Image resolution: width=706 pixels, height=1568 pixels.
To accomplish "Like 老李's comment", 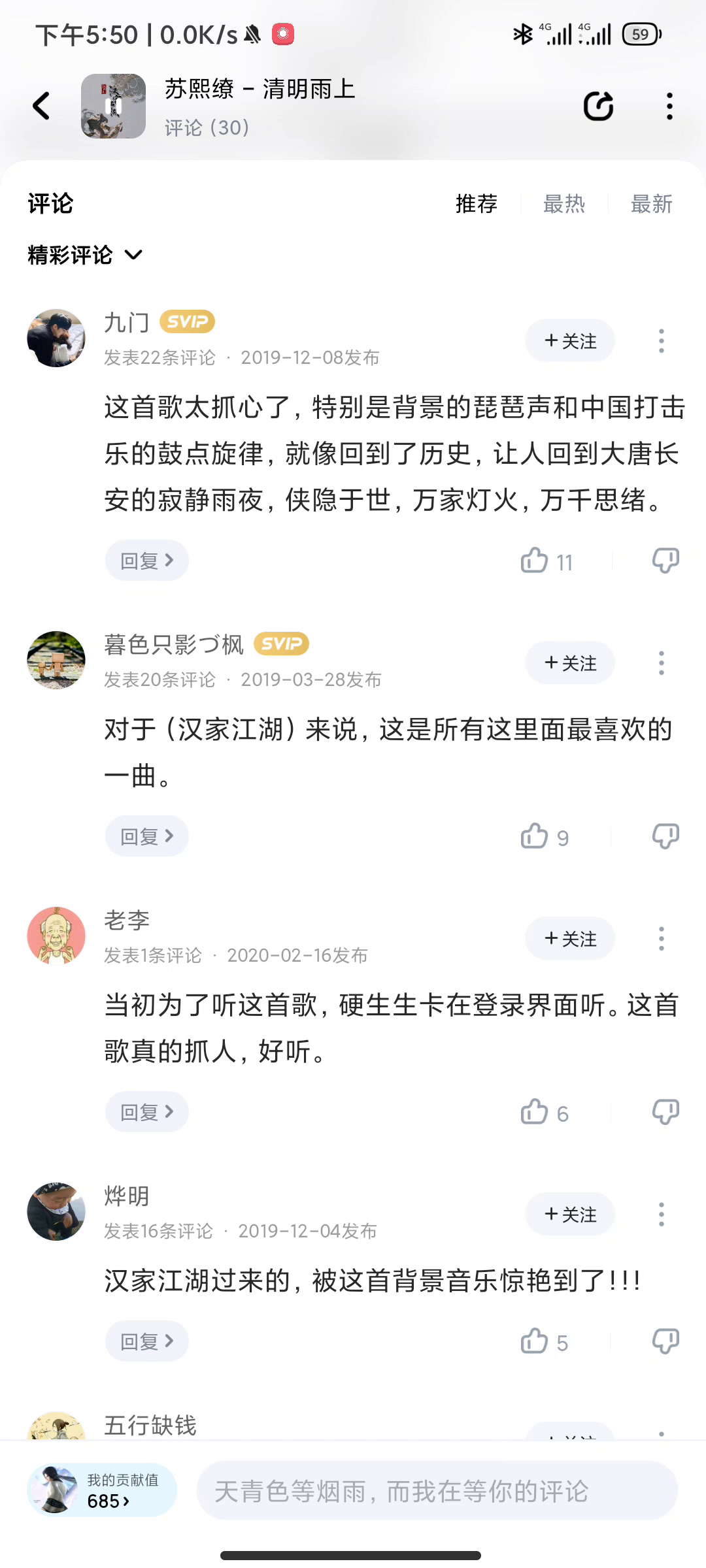I will click(535, 1112).
